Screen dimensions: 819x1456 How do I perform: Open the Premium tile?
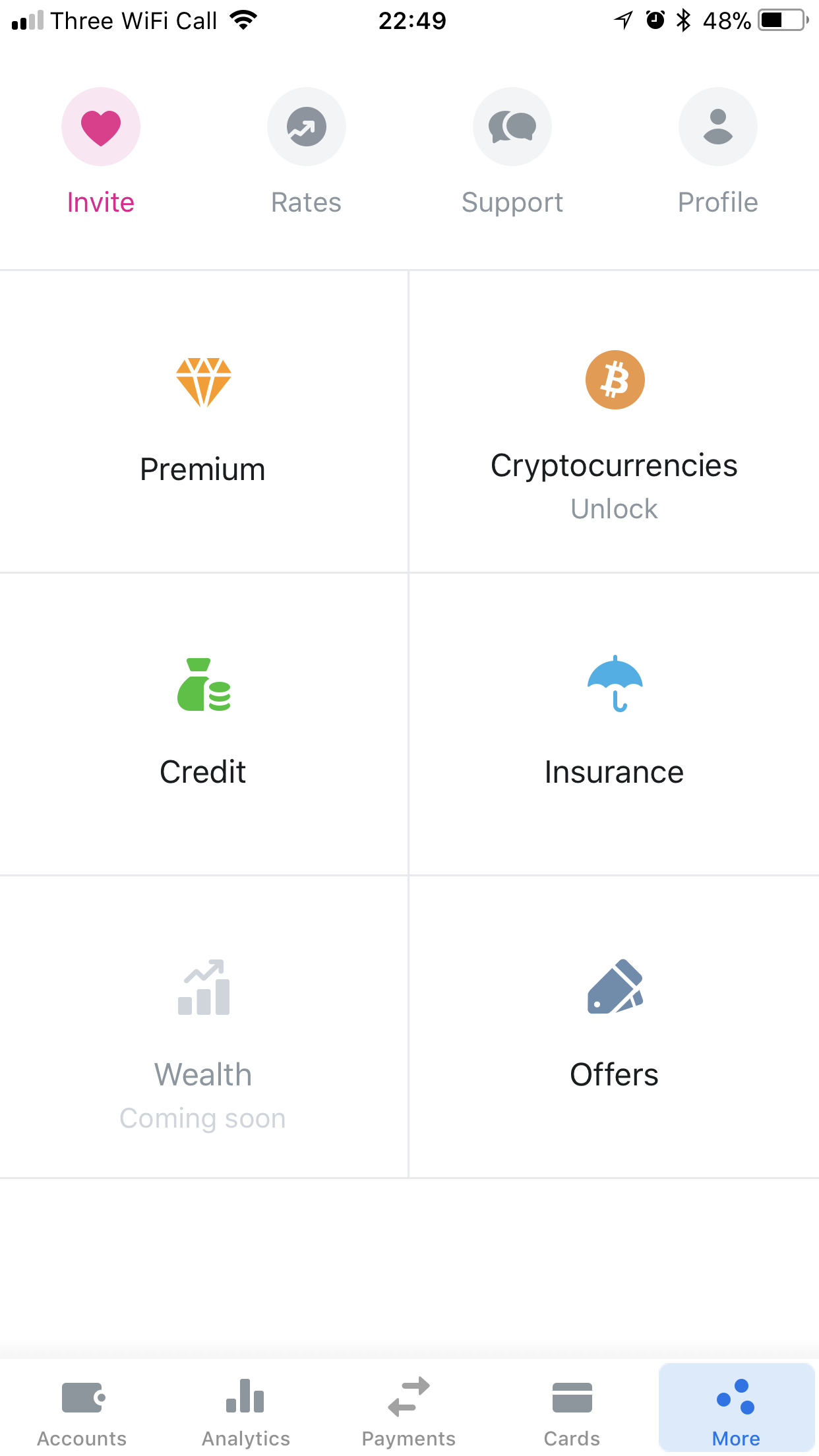point(204,421)
